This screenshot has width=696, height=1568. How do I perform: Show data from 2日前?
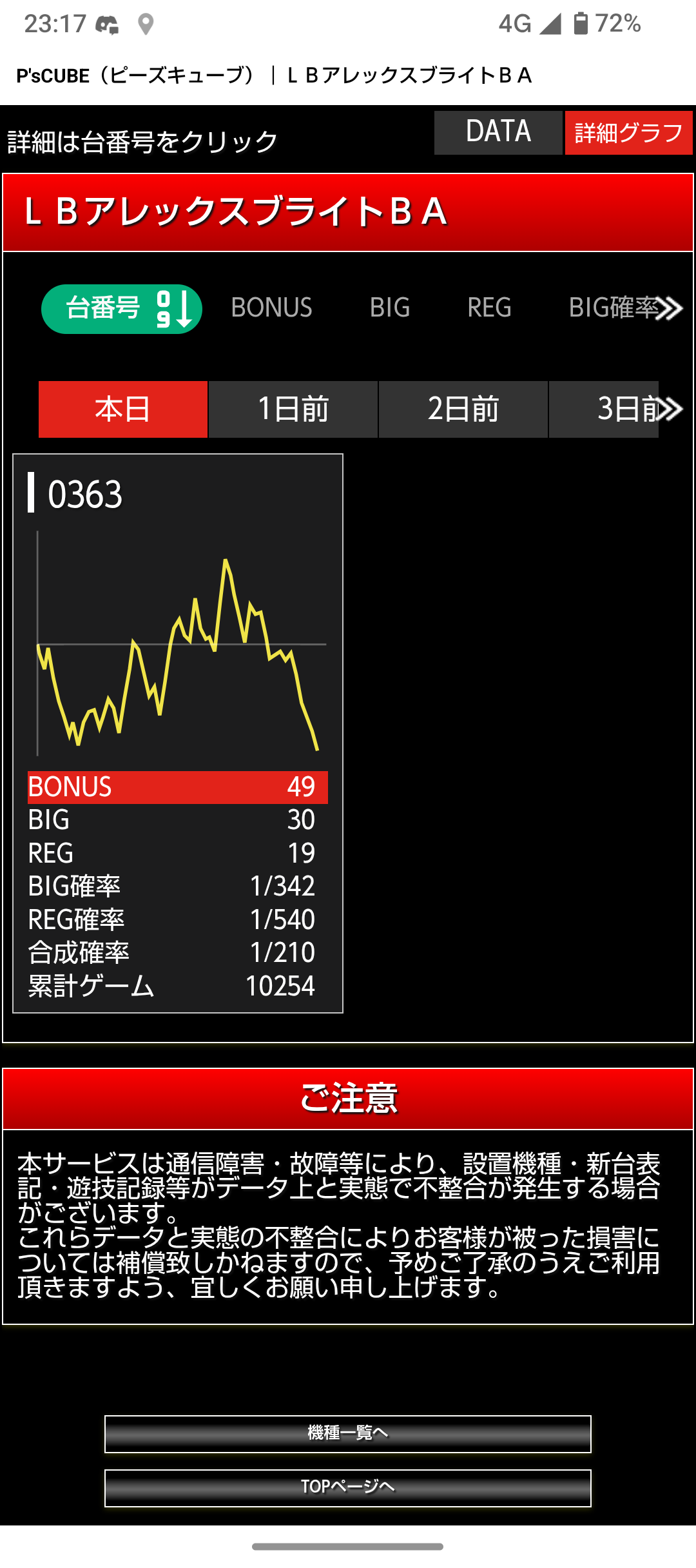463,409
